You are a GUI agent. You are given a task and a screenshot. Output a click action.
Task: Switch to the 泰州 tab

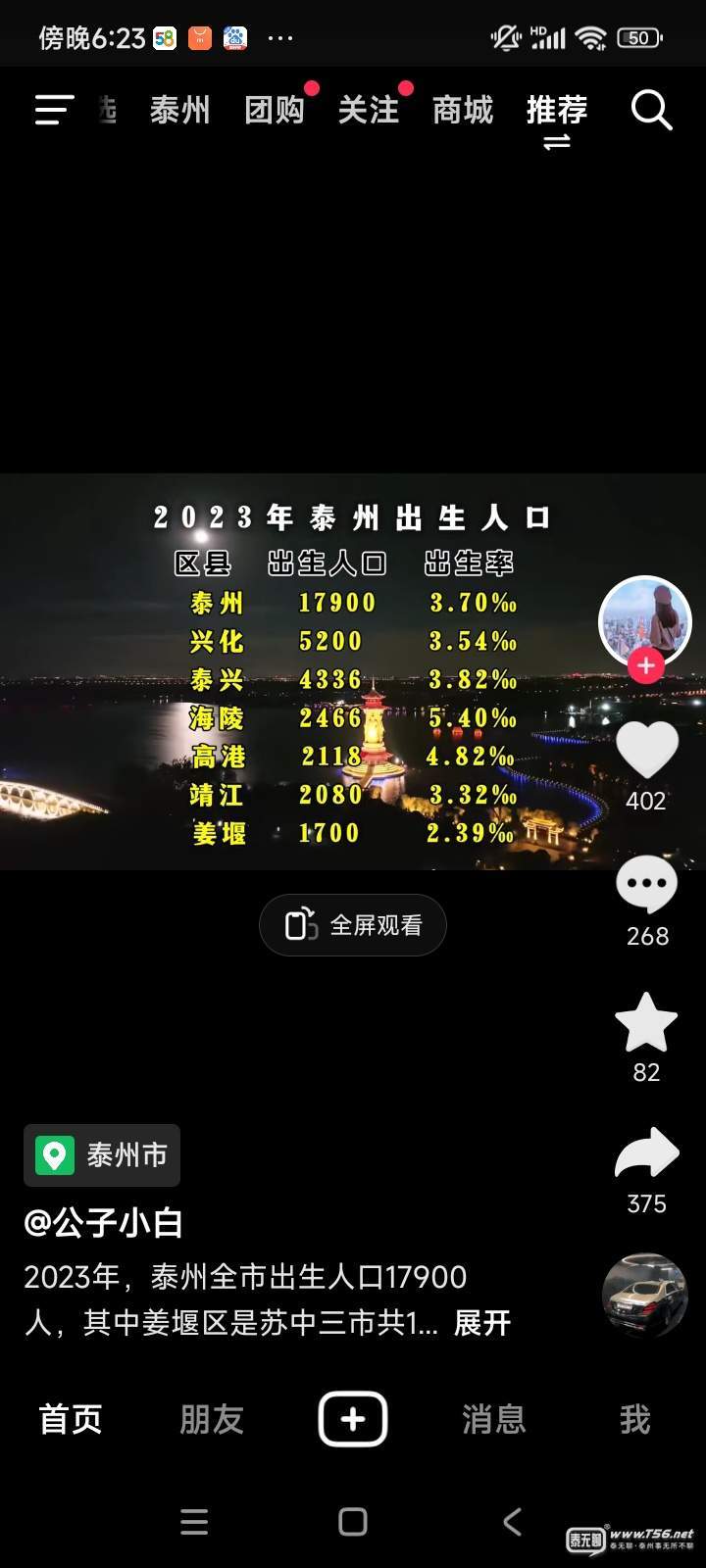179,110
